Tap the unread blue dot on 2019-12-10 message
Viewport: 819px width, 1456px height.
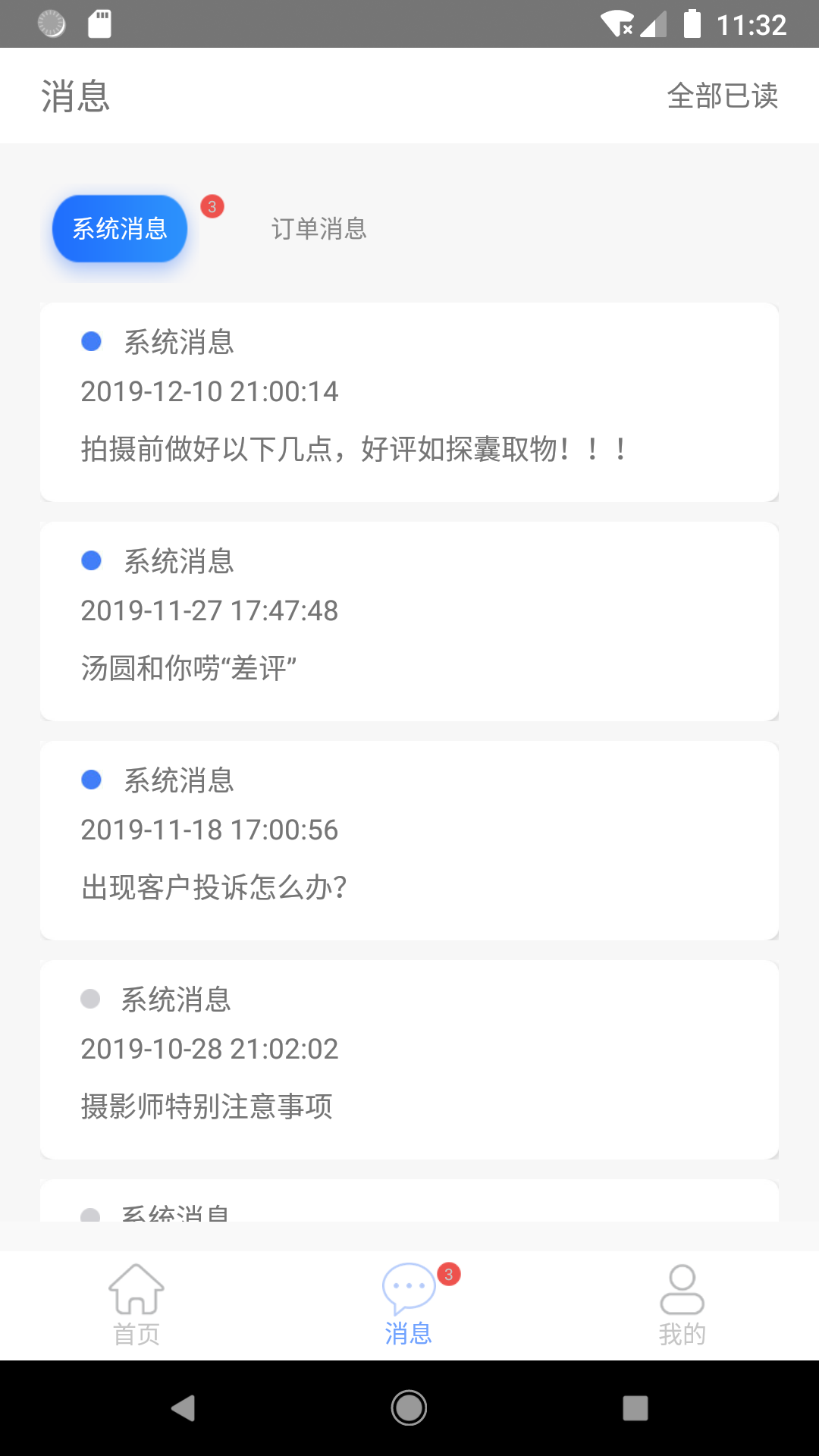[91, 342]
